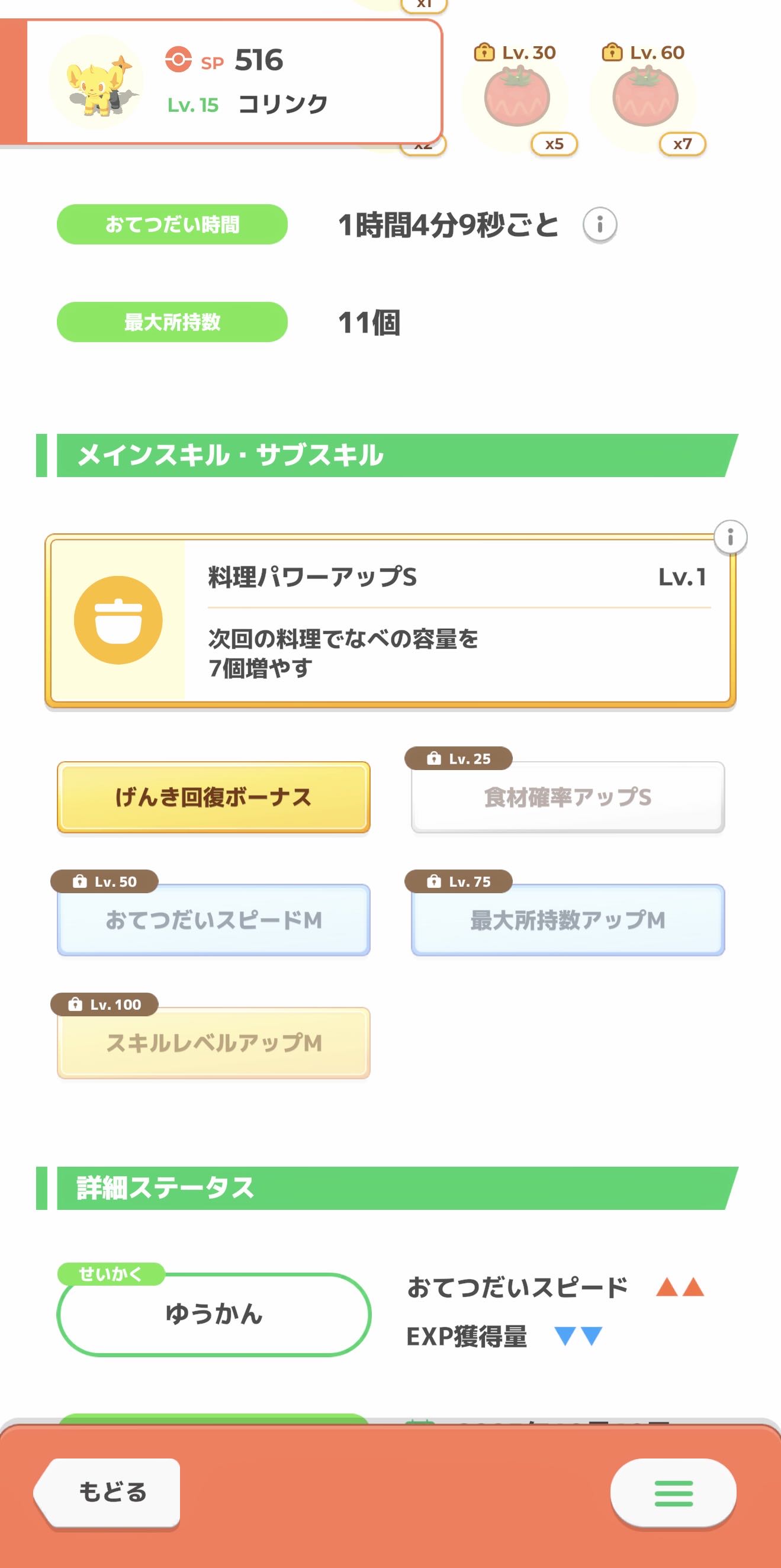Tap the locked スキルレベルアップM sub skill

(214, 1043)
